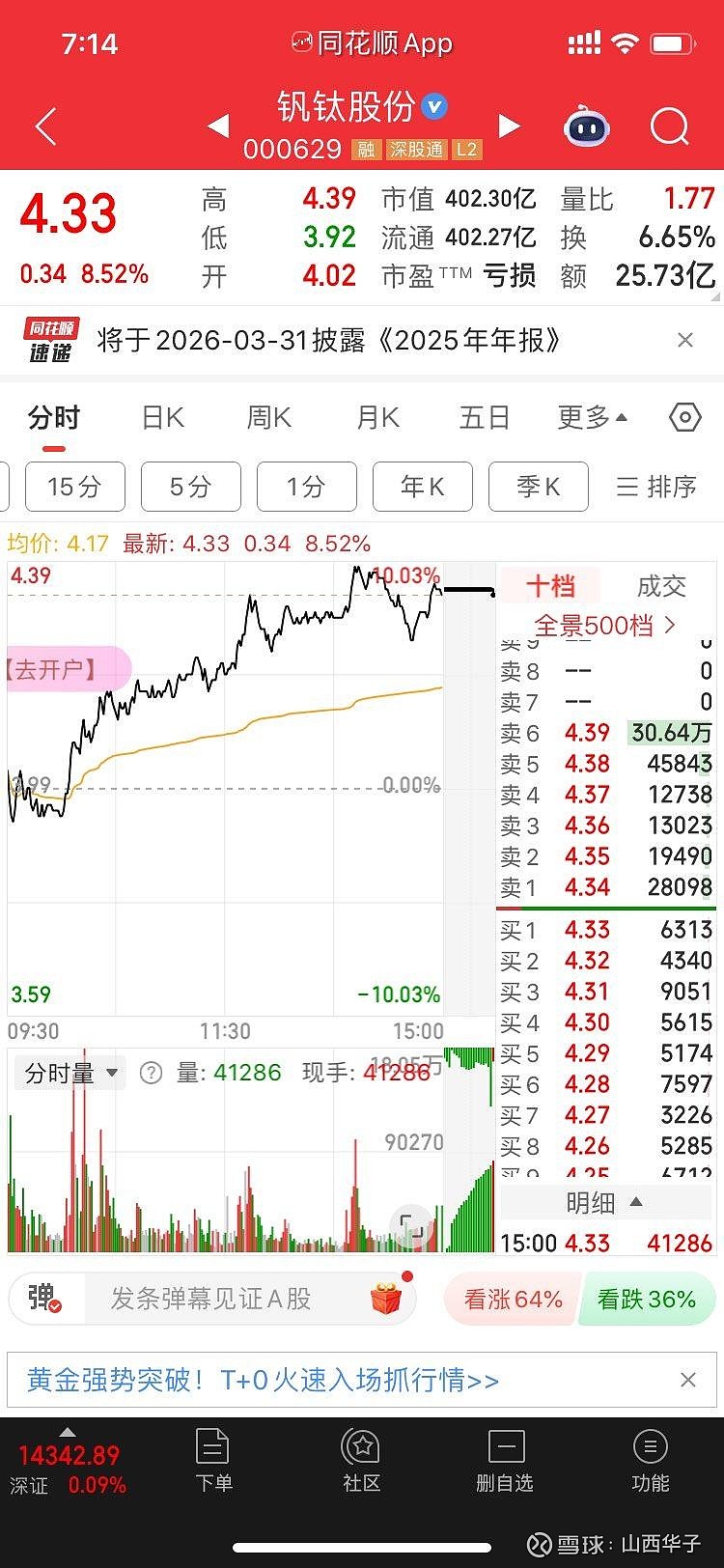
Task: Expand the 更多 dropdown
Action: coord(592,416)
